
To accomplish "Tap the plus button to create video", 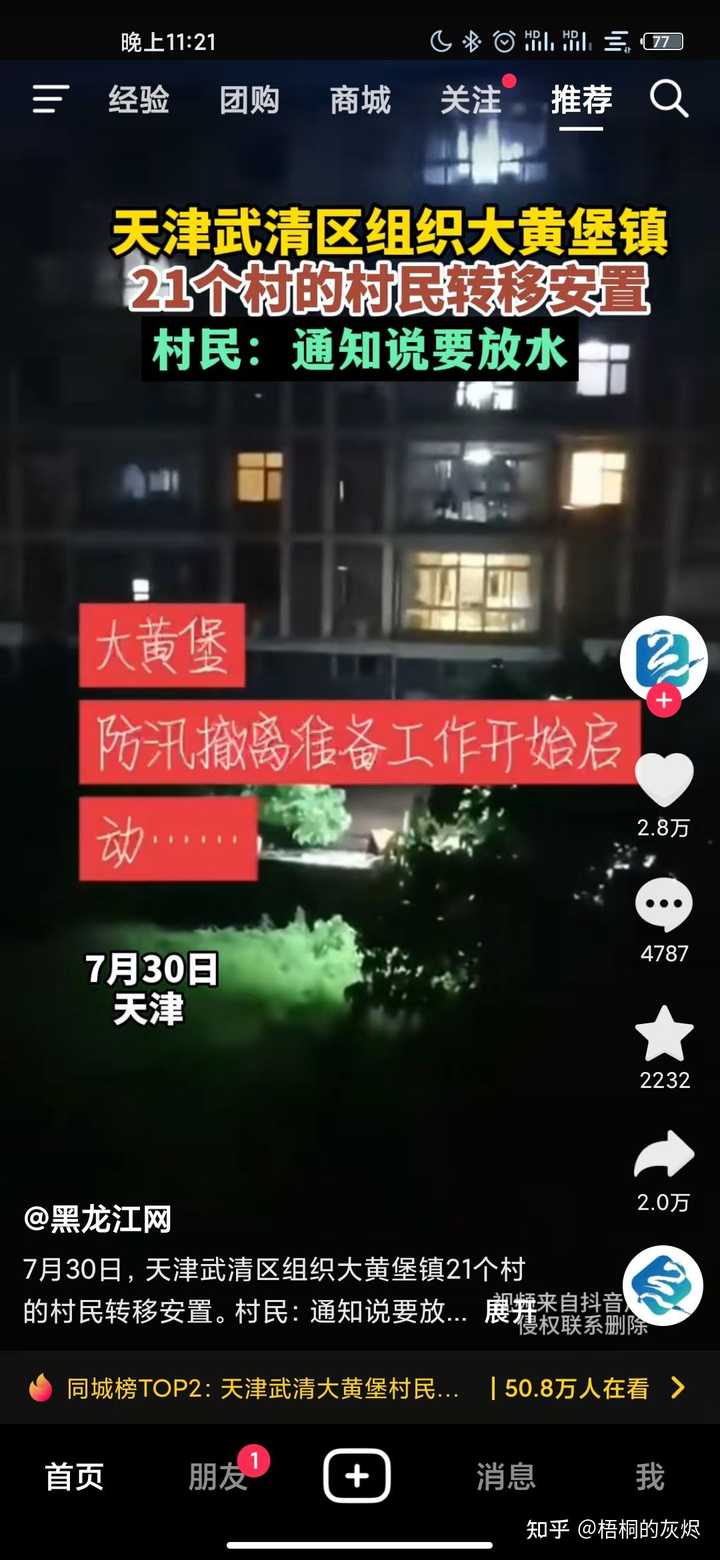I will [357, 1476].
